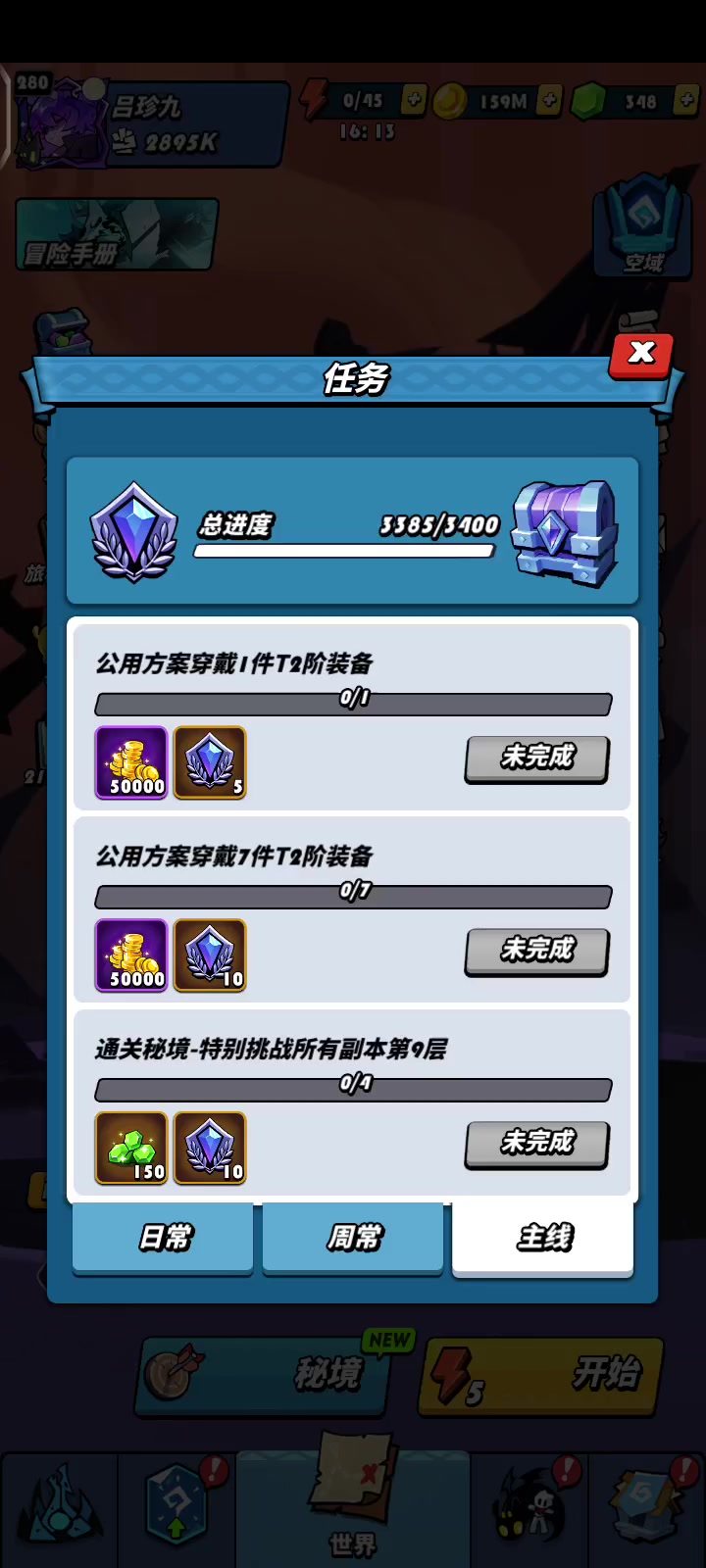Tap 未完成 for the 穿戴7件T2阶装备 task
Viewport: 706px width, 1568px height.
point(537,952)
